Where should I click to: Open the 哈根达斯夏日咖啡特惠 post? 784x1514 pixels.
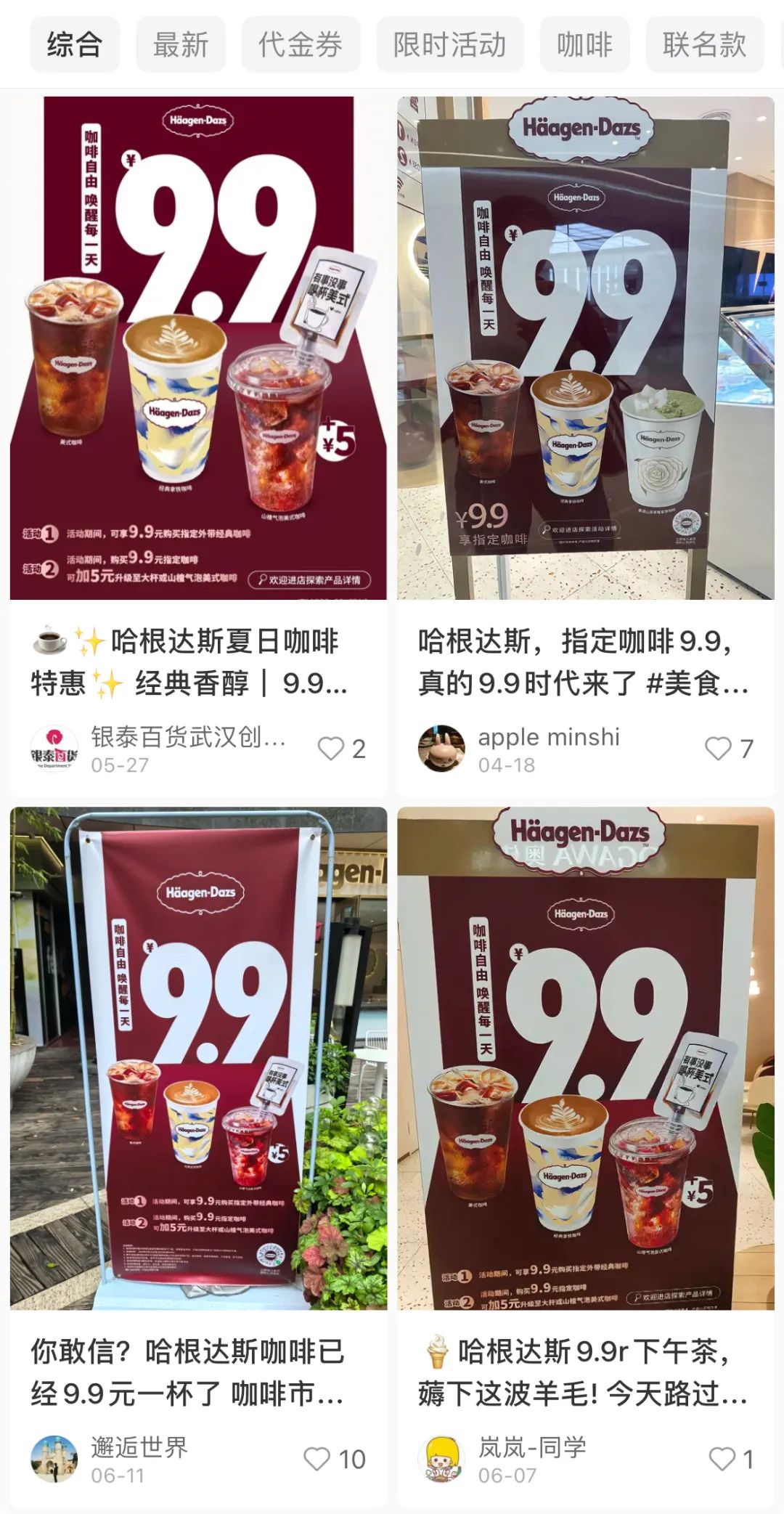point(198,349)
